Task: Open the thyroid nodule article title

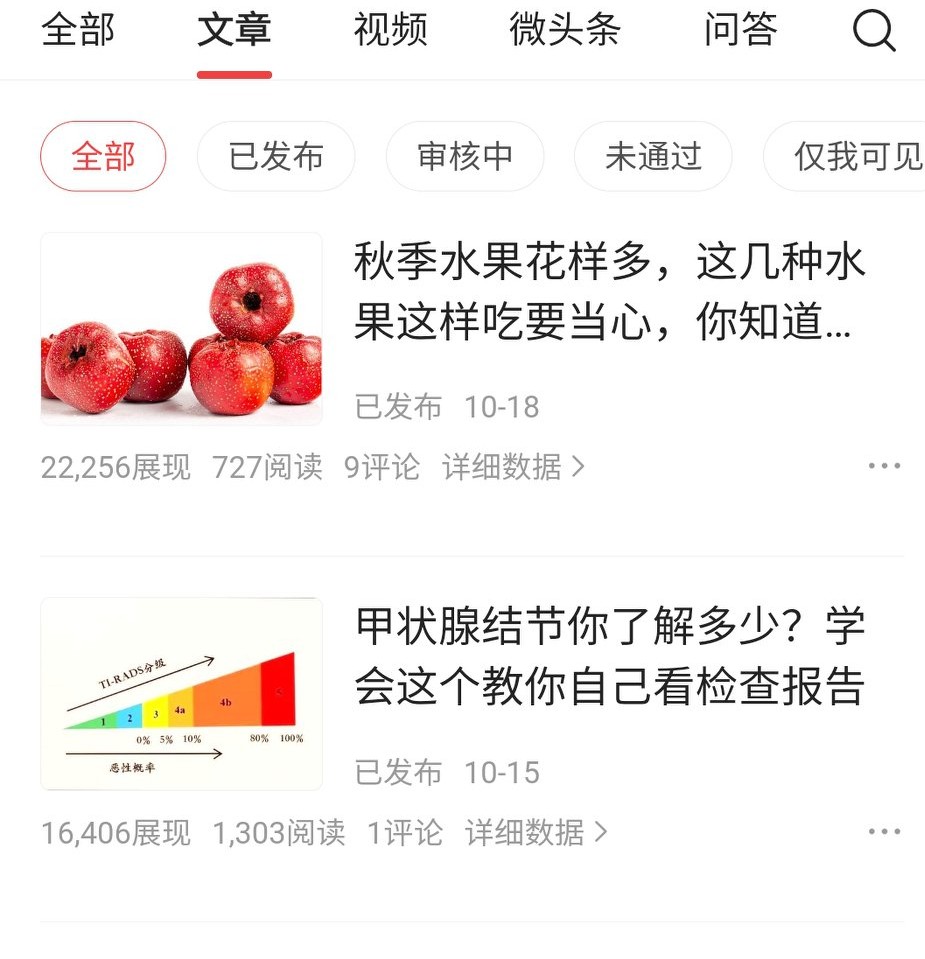Action: pyautogui.click(x=612, y=657)
